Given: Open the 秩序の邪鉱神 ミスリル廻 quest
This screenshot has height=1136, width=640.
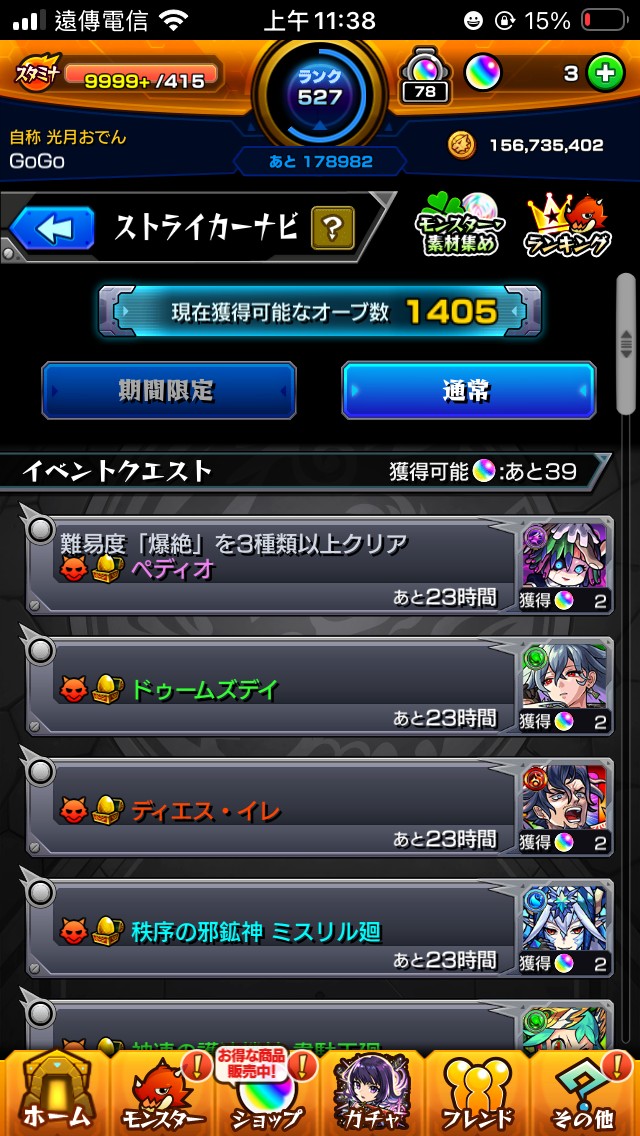Looking at the screenshot, I should [x=270, y=930].
